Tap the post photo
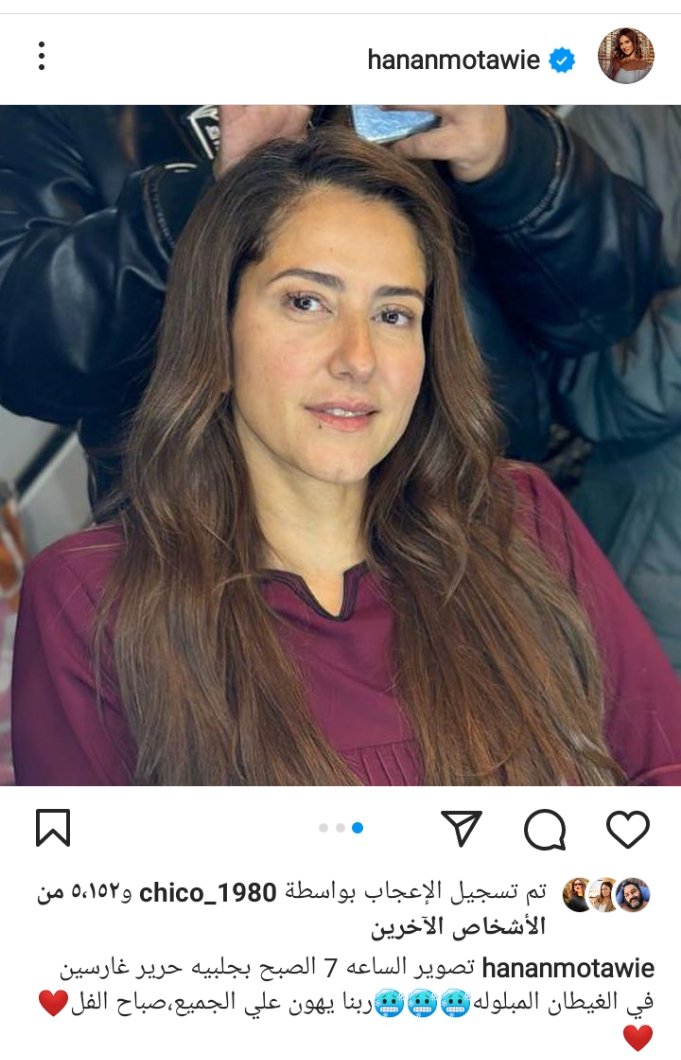Image resolution: width=681 pixels, height=1060 pixels. coord(340,445)
